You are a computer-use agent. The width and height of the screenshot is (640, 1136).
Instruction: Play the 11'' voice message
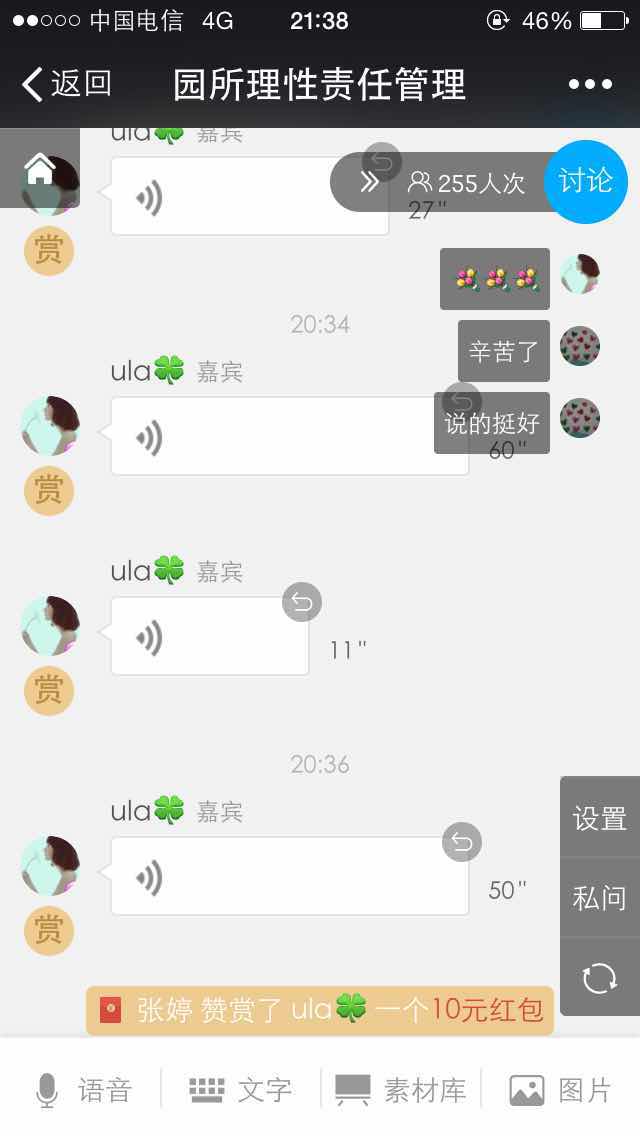pos(210,637)
